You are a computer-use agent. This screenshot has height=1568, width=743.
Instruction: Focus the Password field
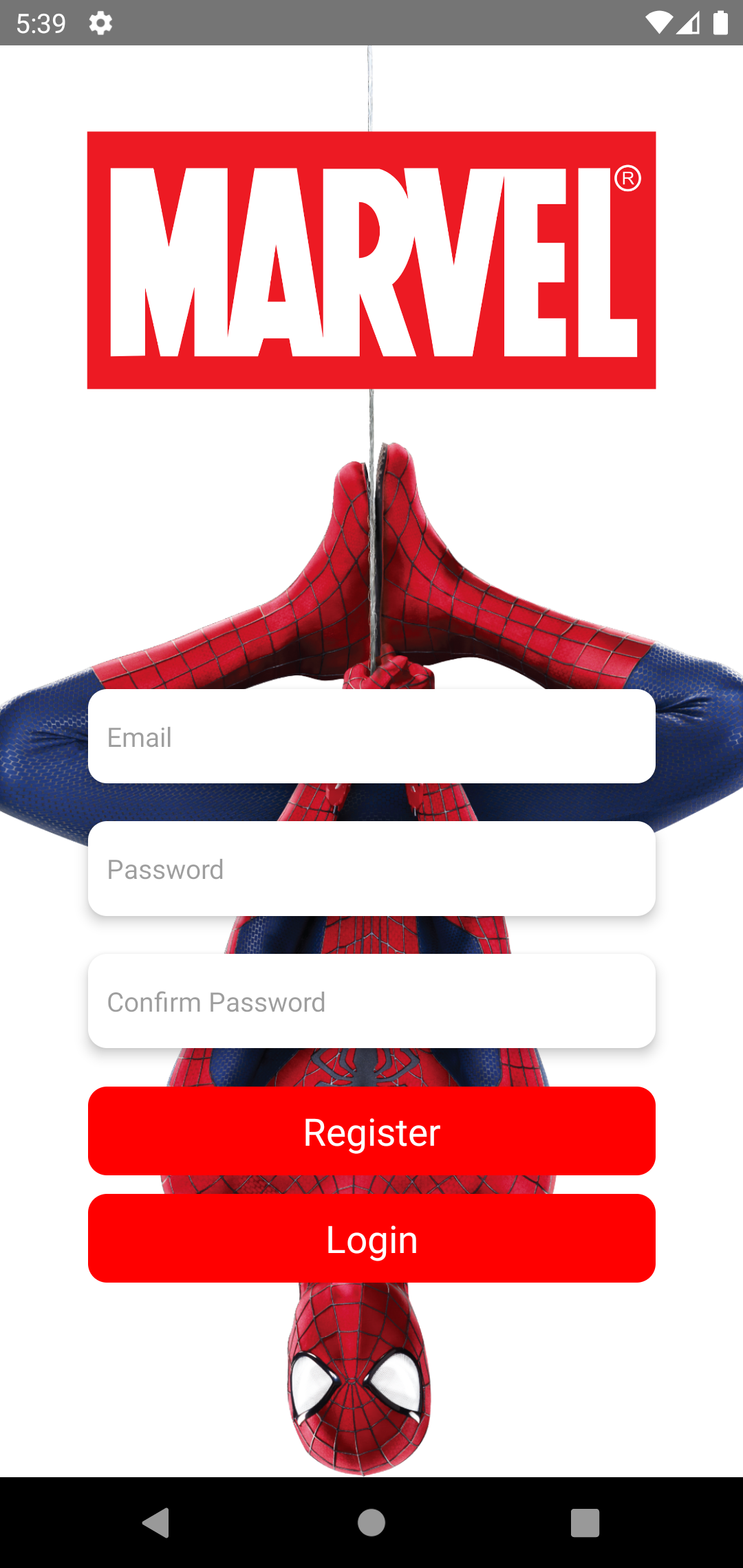(x=371, y=869)
